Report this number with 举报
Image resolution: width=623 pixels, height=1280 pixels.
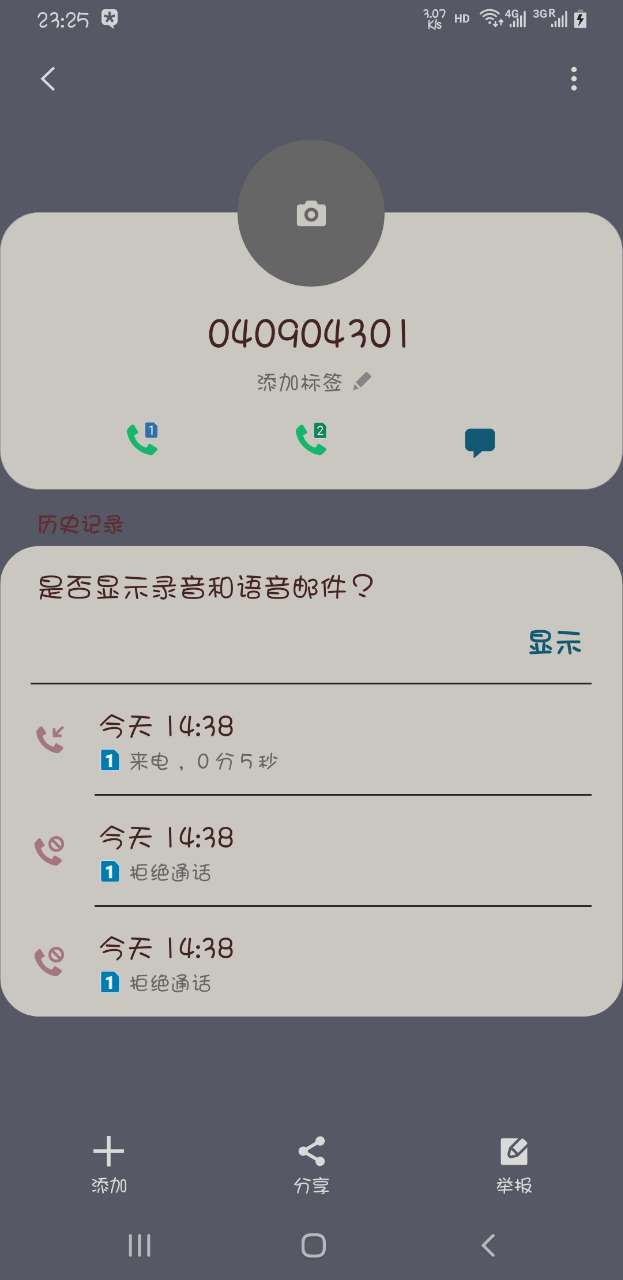[514, 1165]
